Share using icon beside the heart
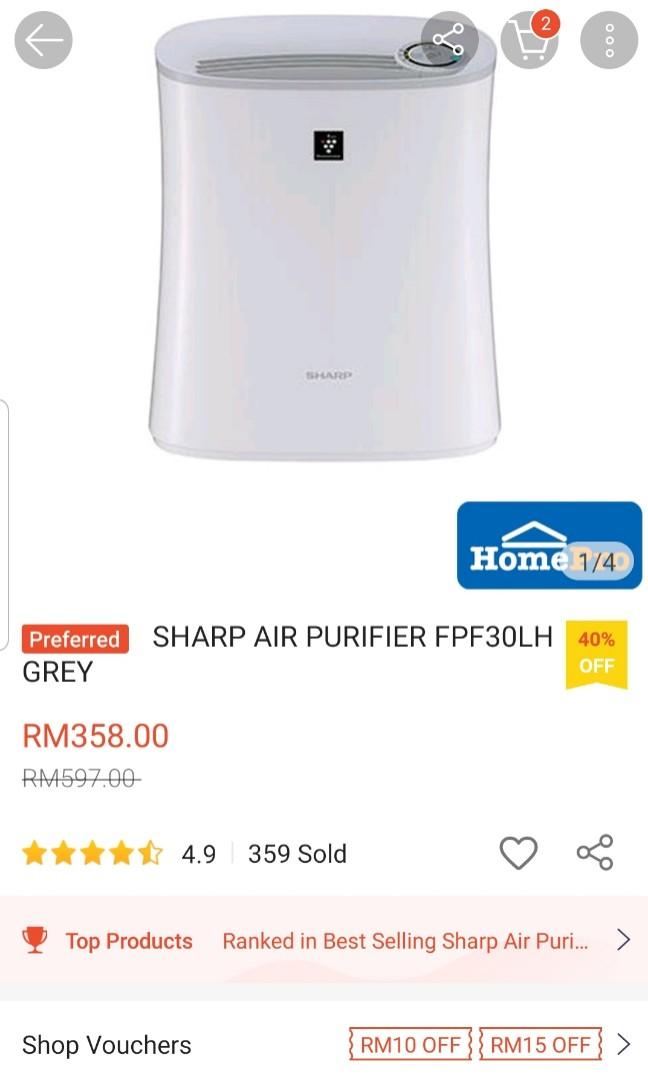 coord(595,853)
